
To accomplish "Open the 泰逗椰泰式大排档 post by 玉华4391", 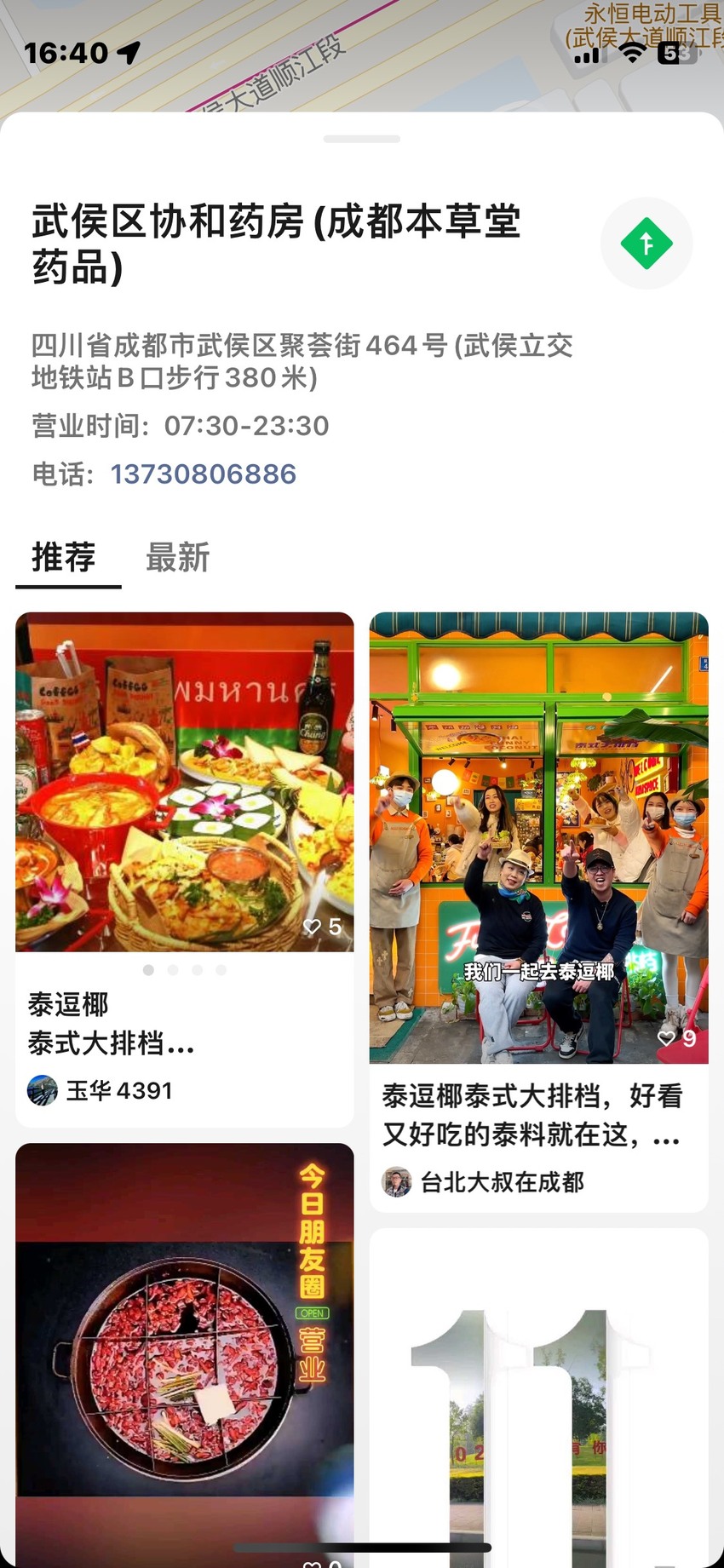I will pyautogui.click(x=184, y=870).
